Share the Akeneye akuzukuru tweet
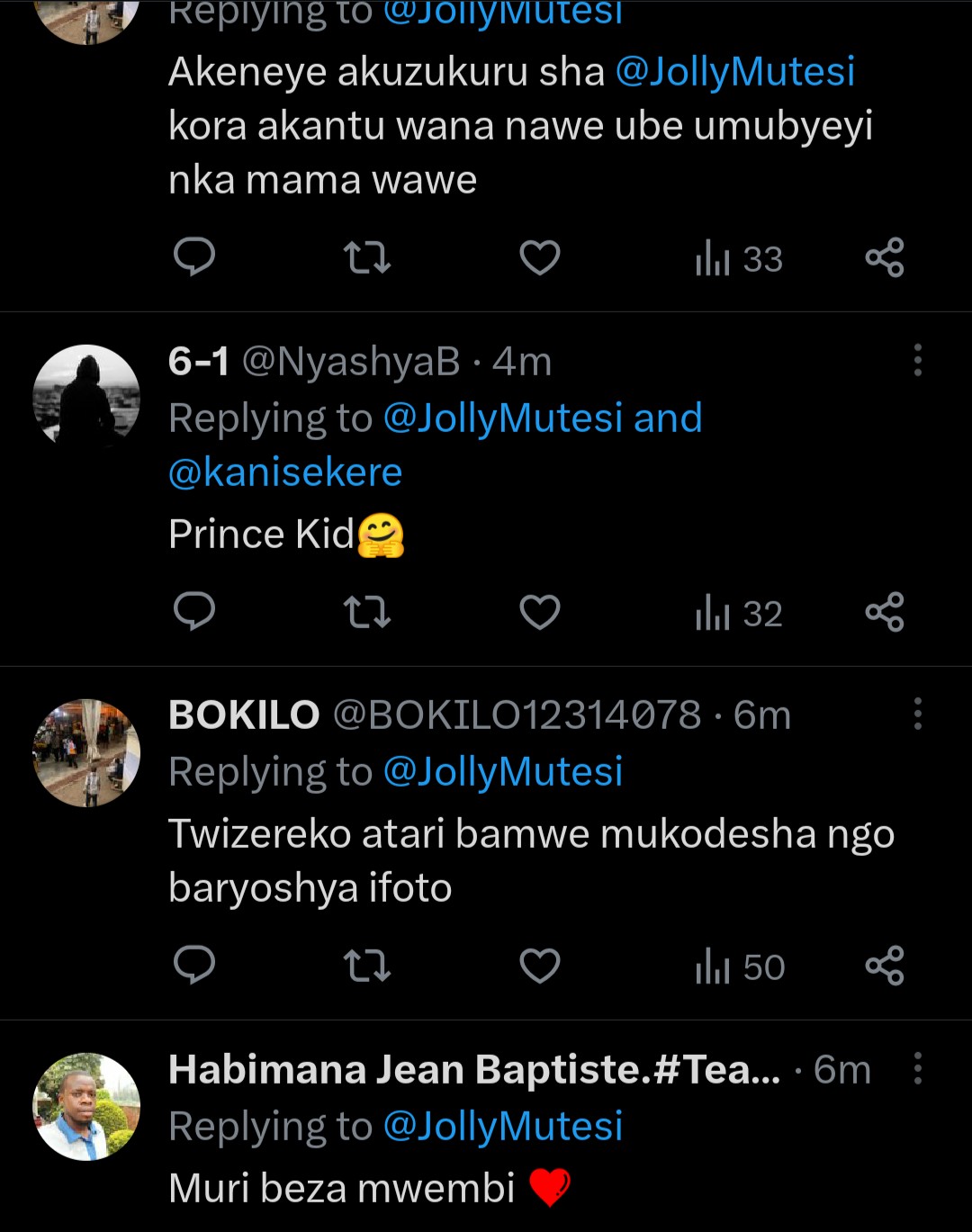972x1232 pixels. 884,258
